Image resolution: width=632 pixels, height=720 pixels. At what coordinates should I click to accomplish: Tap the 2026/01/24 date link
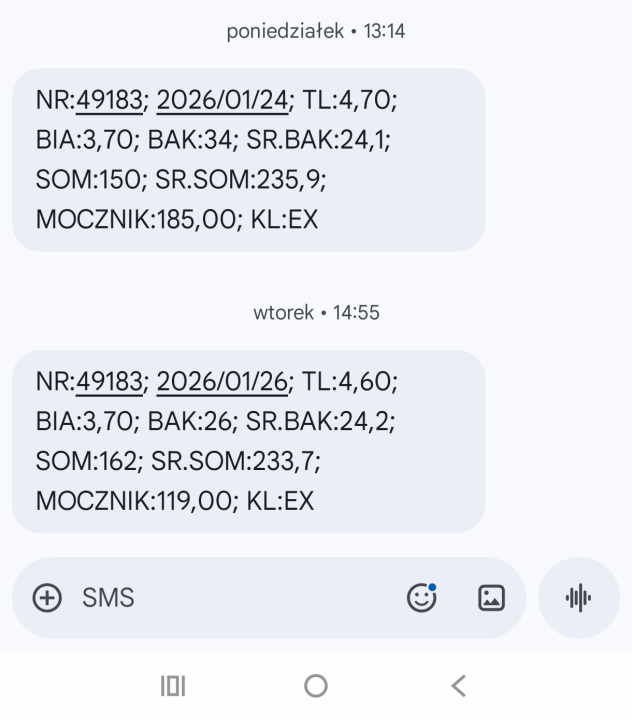click(x=221, y=100)
